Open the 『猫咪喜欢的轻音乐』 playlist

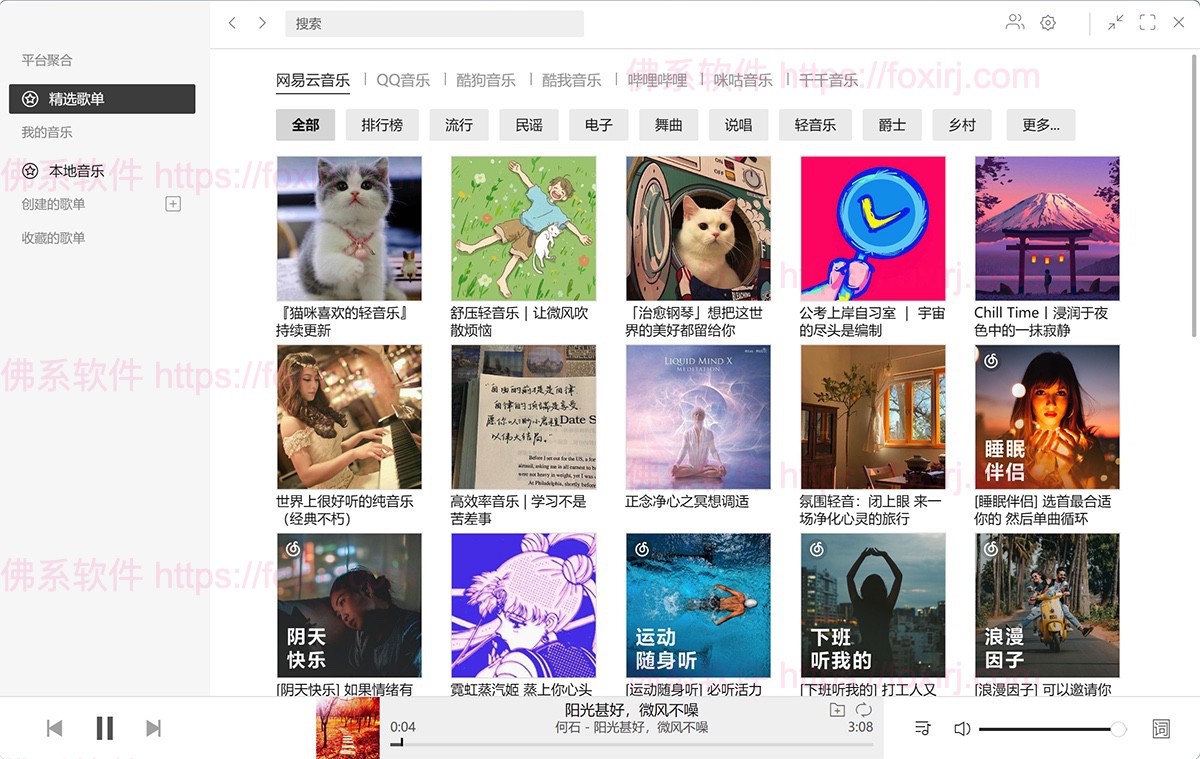click(x=349, y=228)
